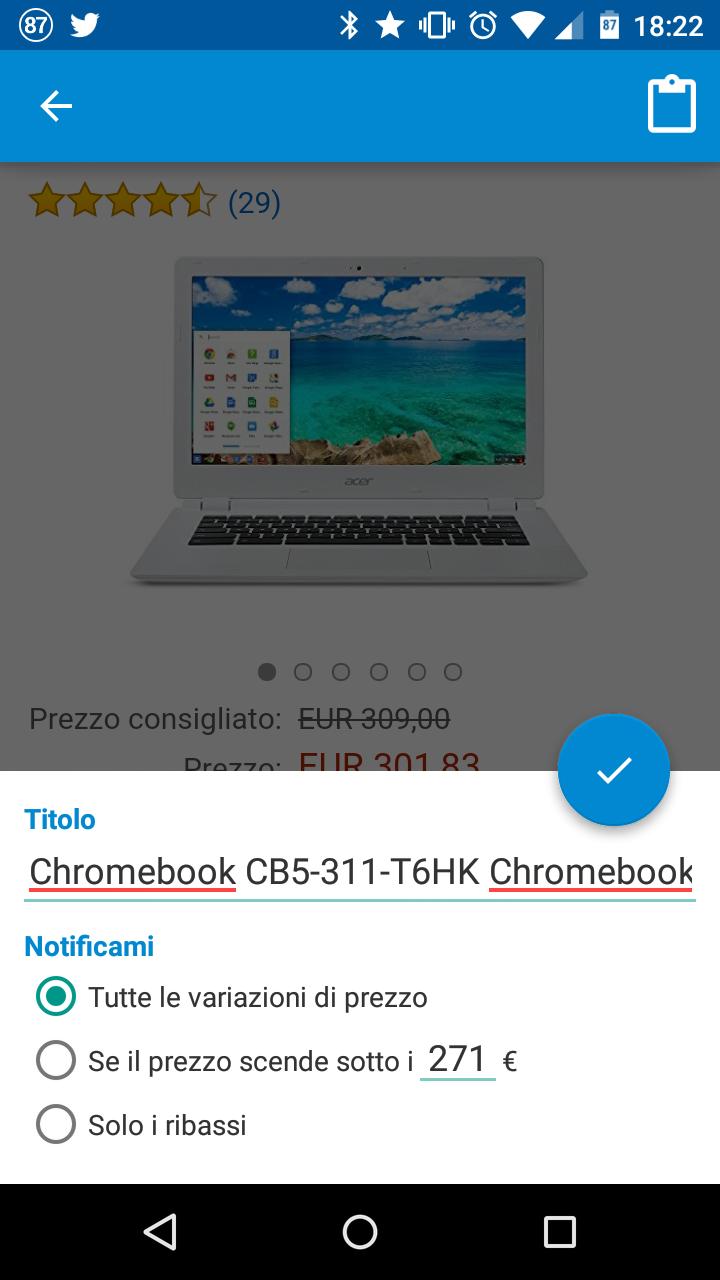Go back using the top arrow
The image size is (720, 1280).
(x=56, y=106)
